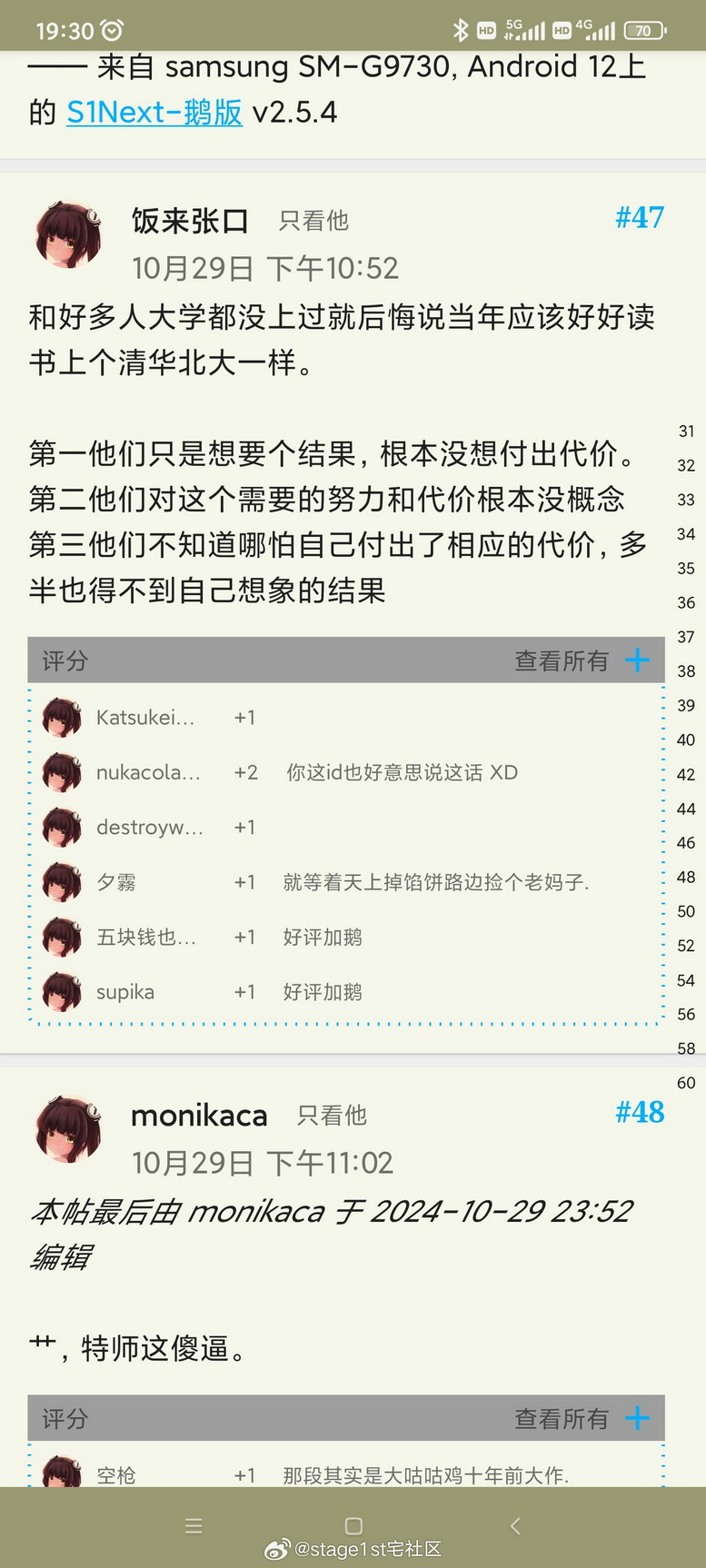
Task: Open rater supika's entry
Action: (x=125, y=992)
